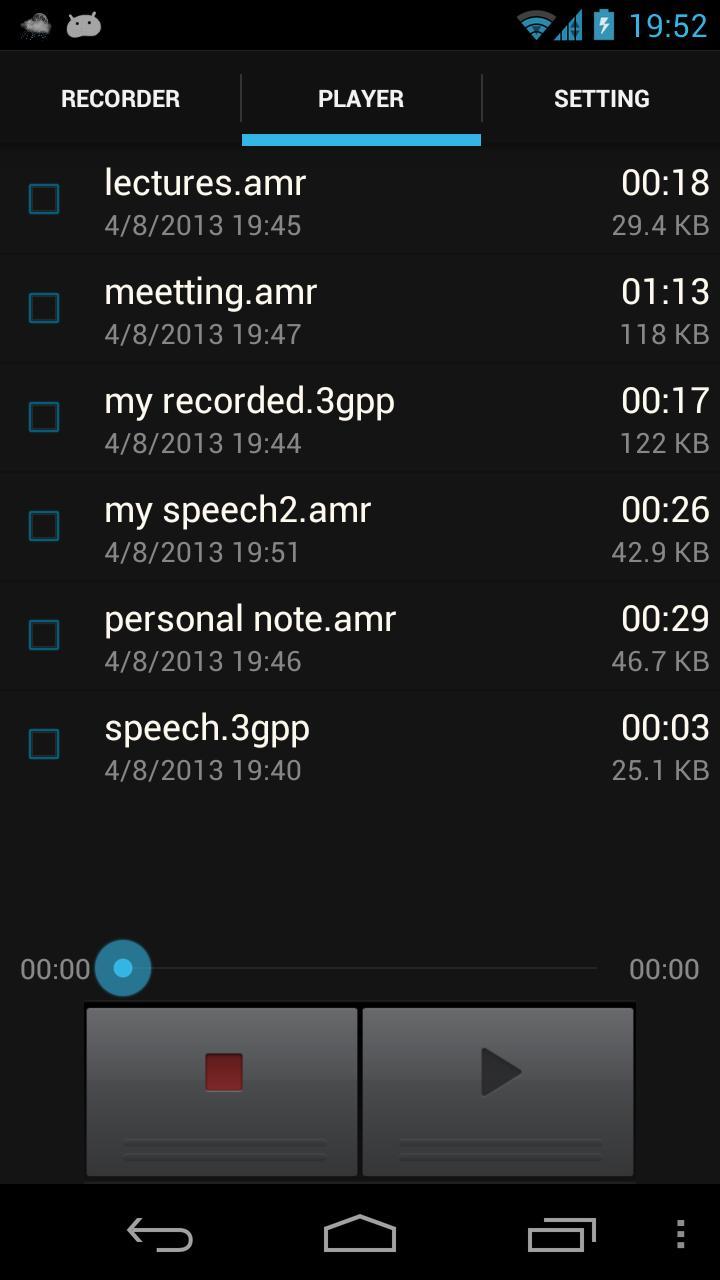The image size is (720, 1280).
Task: Tick the speech.3gpp checkbox
Action: (44, 744)
